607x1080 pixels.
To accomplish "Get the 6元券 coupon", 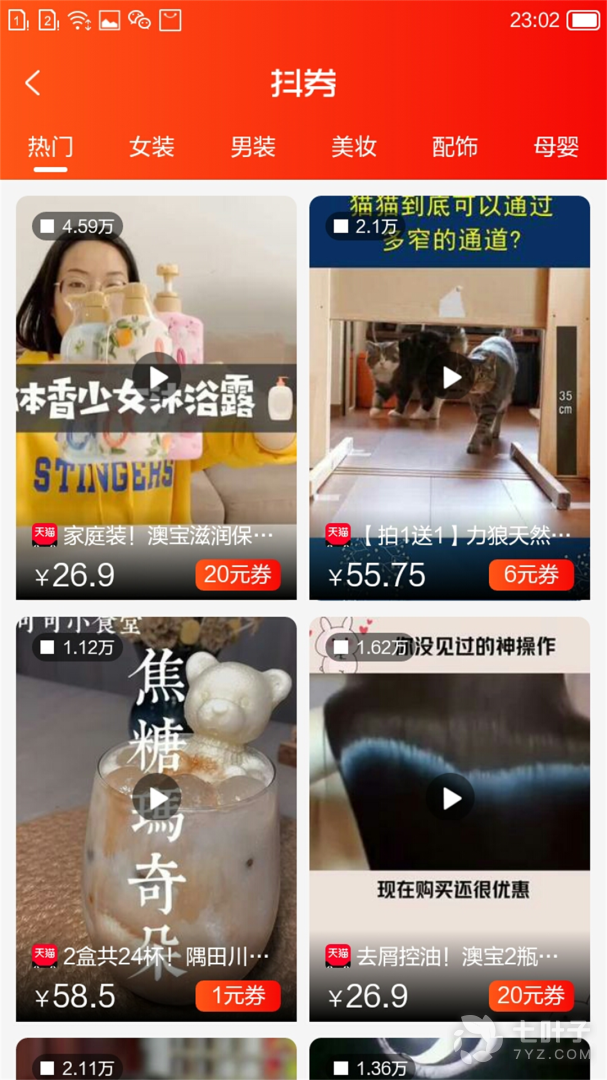I will click(531, 575).
